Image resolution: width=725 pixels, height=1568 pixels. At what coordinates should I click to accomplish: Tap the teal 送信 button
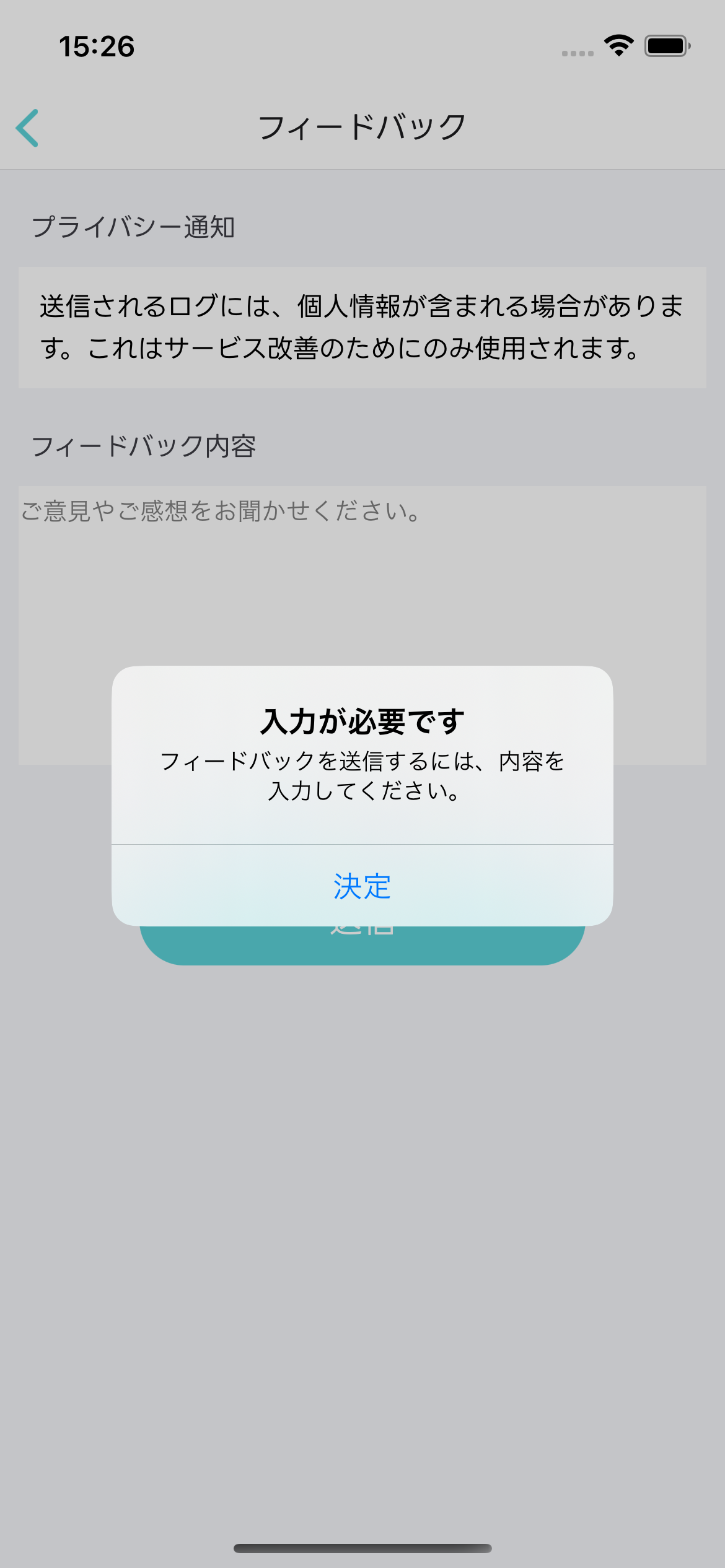tap(362, 946)
